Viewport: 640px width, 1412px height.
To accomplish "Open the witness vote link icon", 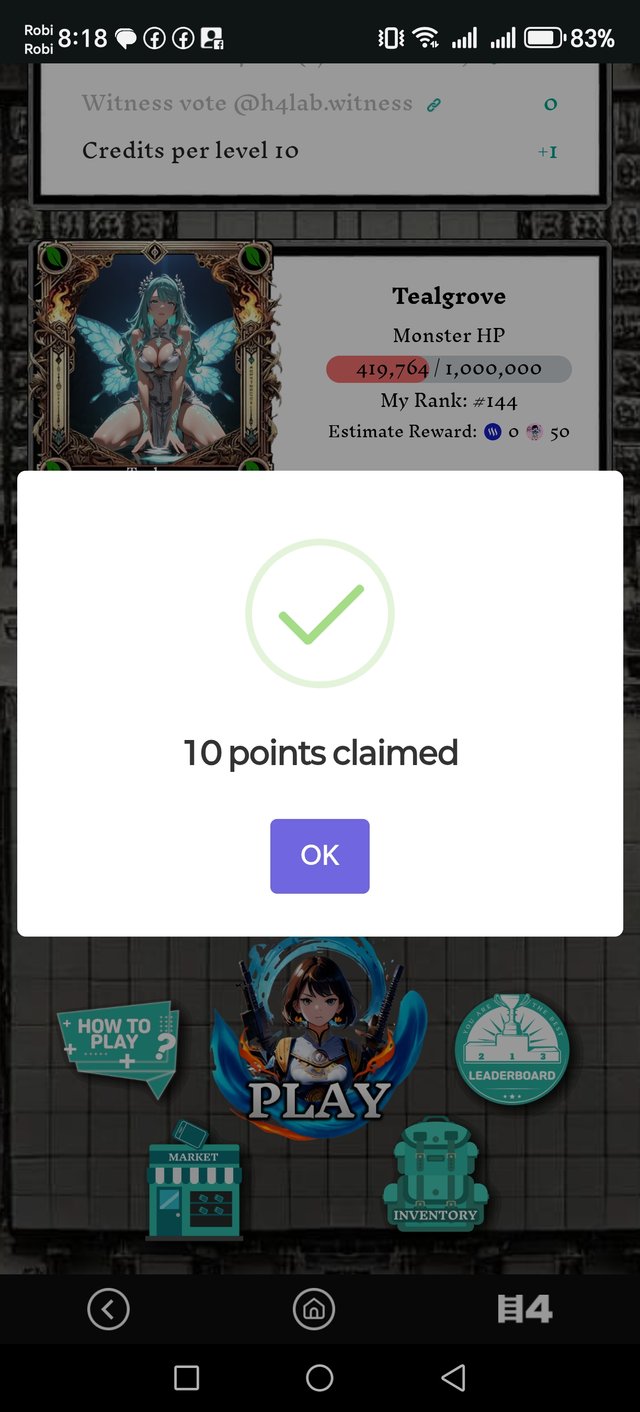I will pos(433,104).
